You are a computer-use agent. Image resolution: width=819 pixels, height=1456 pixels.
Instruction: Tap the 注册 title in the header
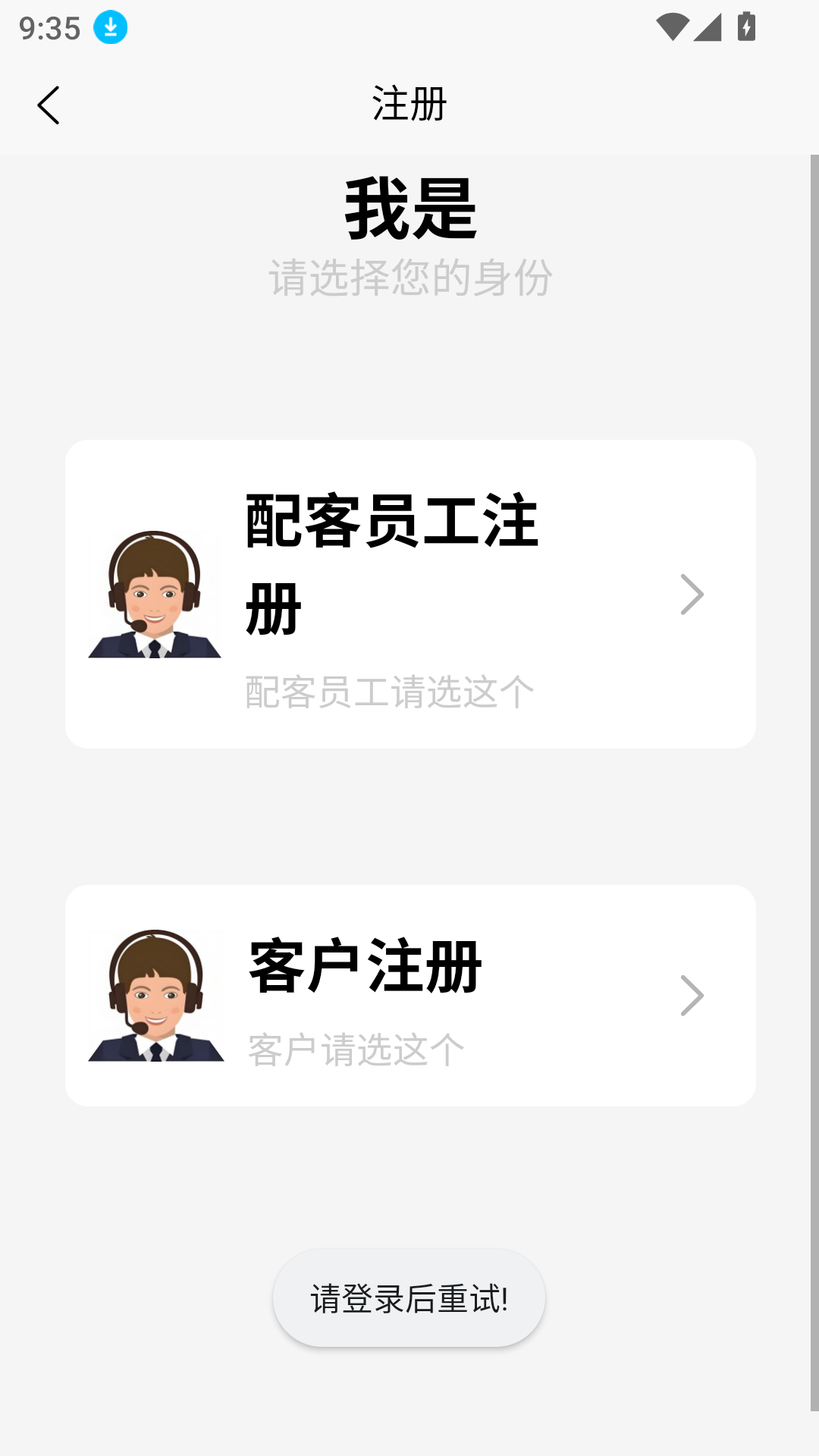(x=408, y=105)
